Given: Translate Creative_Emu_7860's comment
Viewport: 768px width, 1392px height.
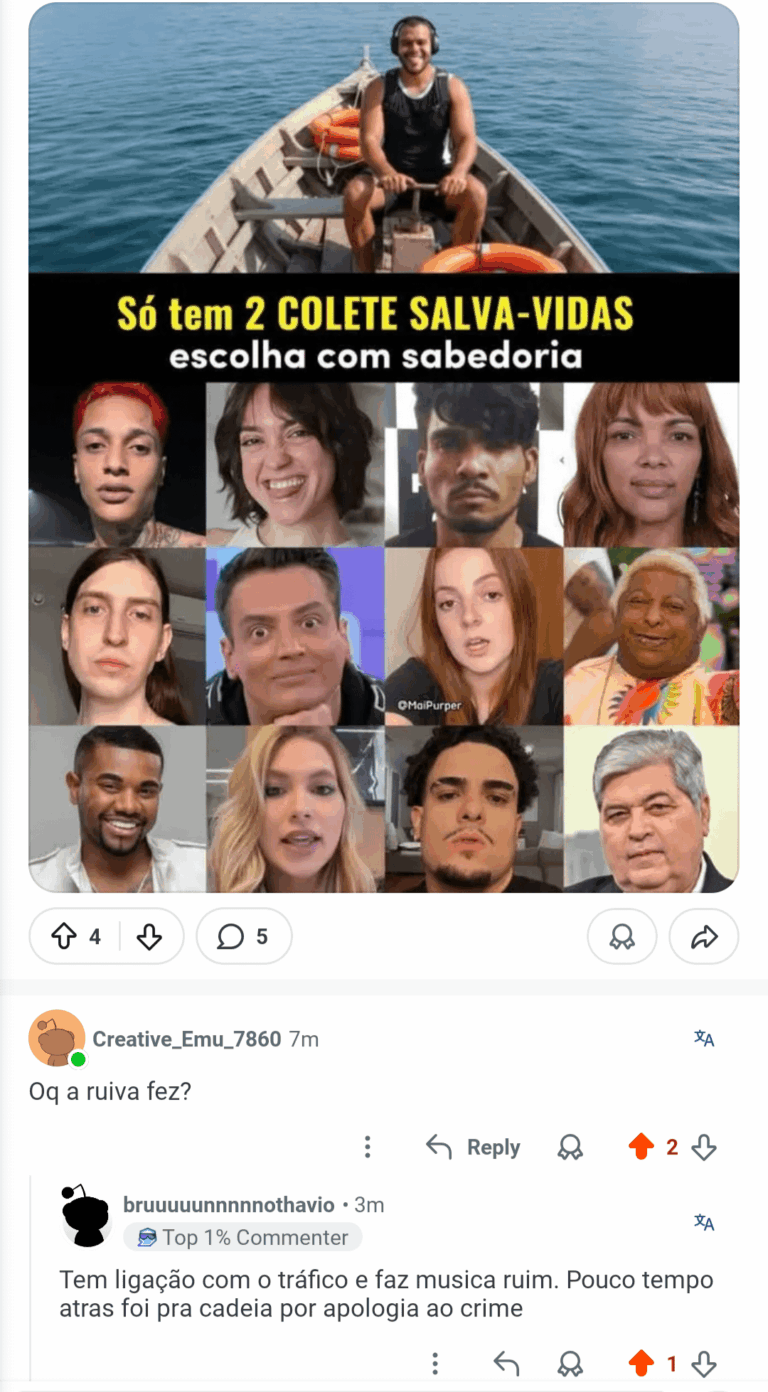Looking at the screenshot, I should tap(704, 1039).
